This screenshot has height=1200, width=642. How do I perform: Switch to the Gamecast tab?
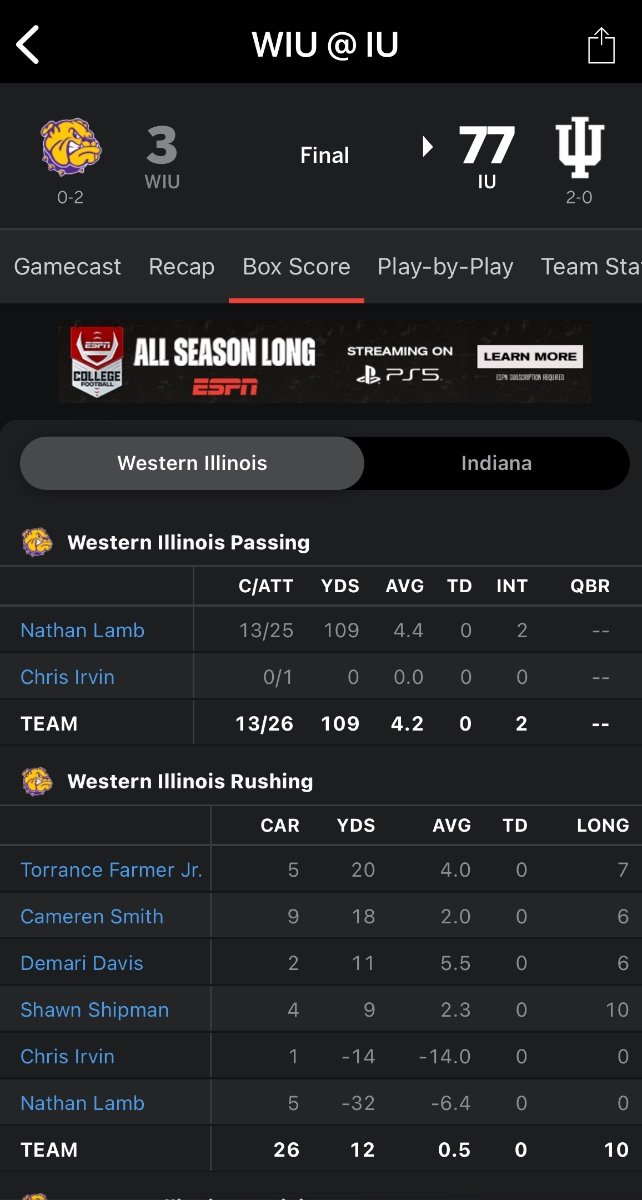[68, 267]
